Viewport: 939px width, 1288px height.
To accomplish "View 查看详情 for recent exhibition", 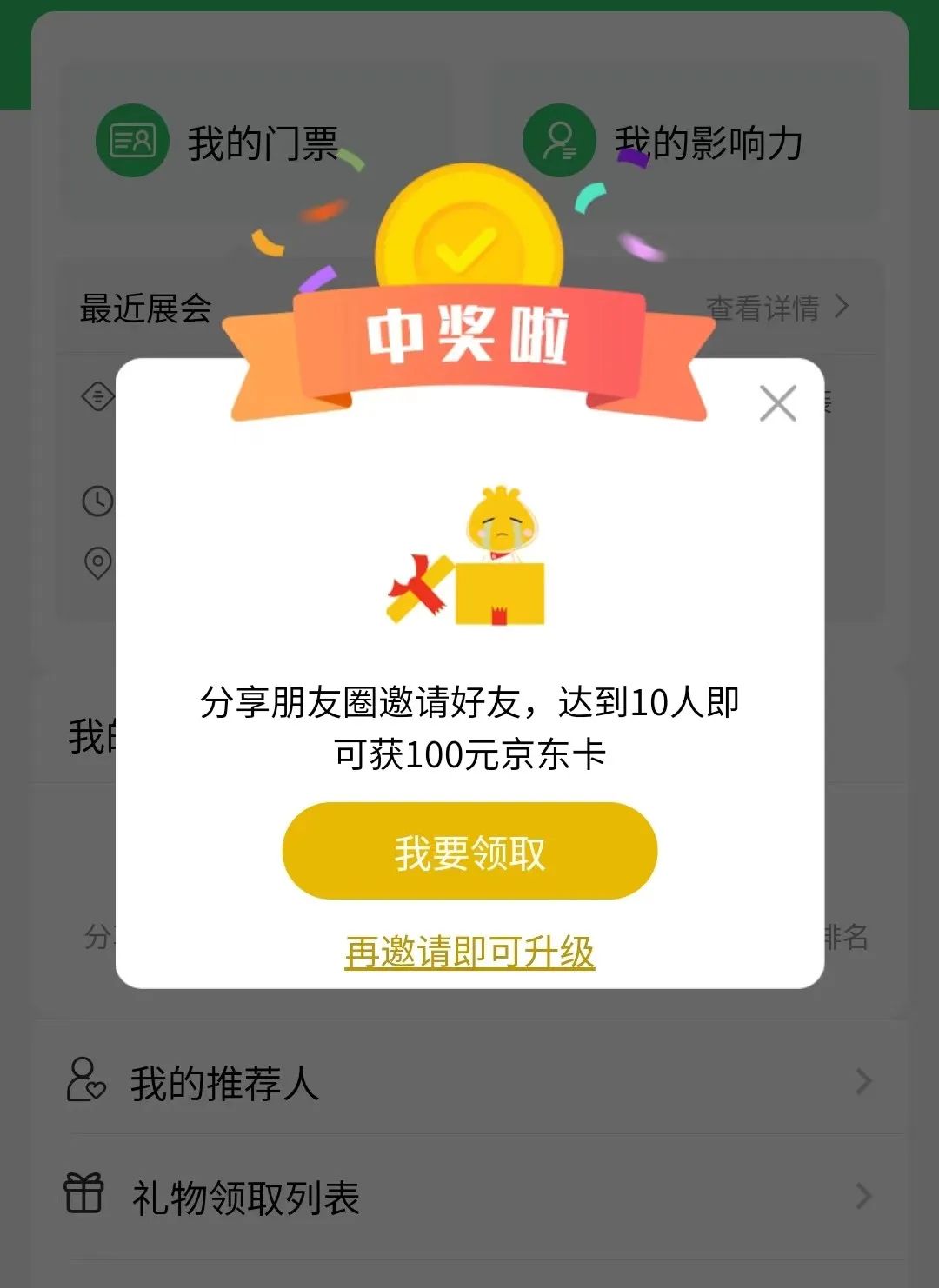I will 776,307.
